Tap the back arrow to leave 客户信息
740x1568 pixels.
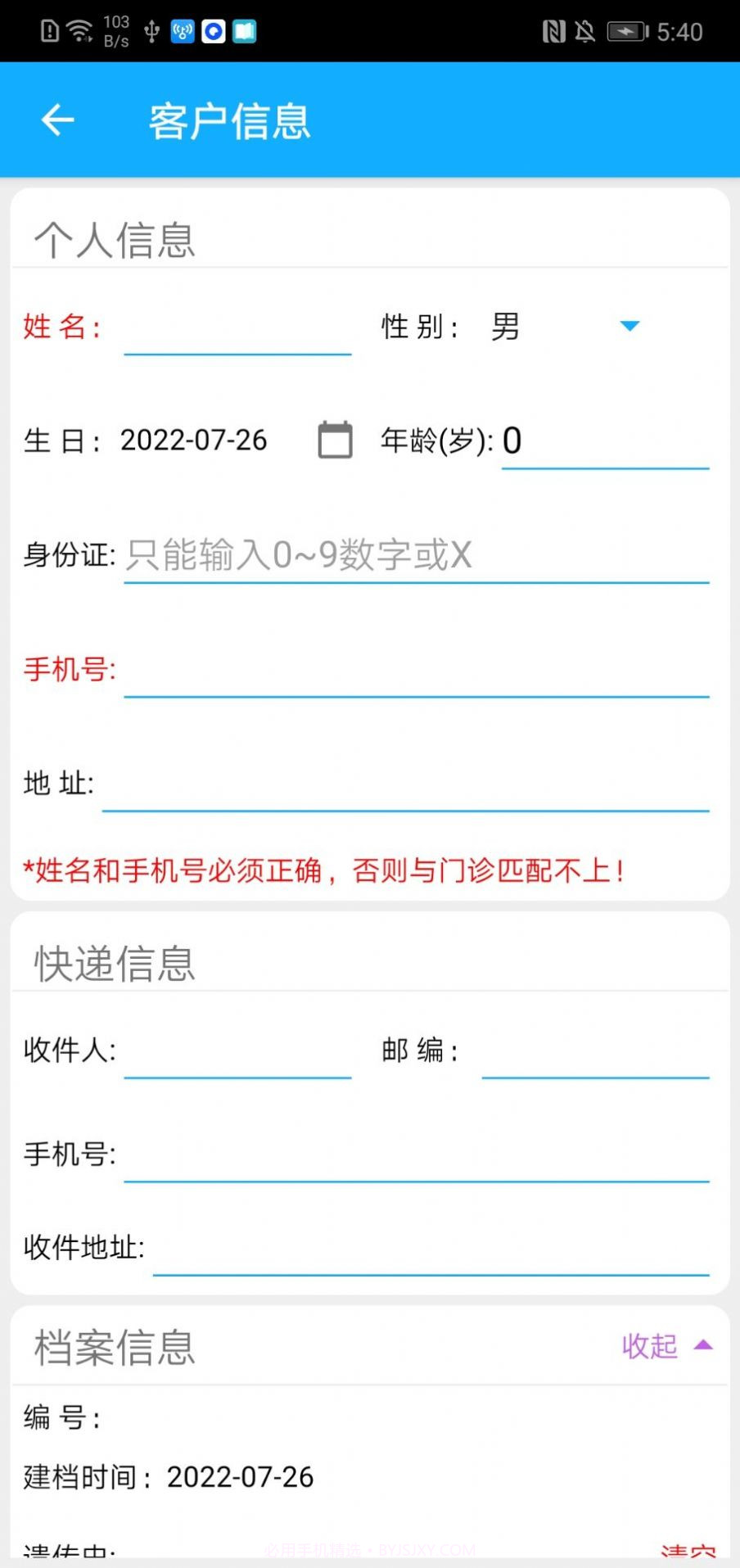pyautogui.click(x=57, y=120)
